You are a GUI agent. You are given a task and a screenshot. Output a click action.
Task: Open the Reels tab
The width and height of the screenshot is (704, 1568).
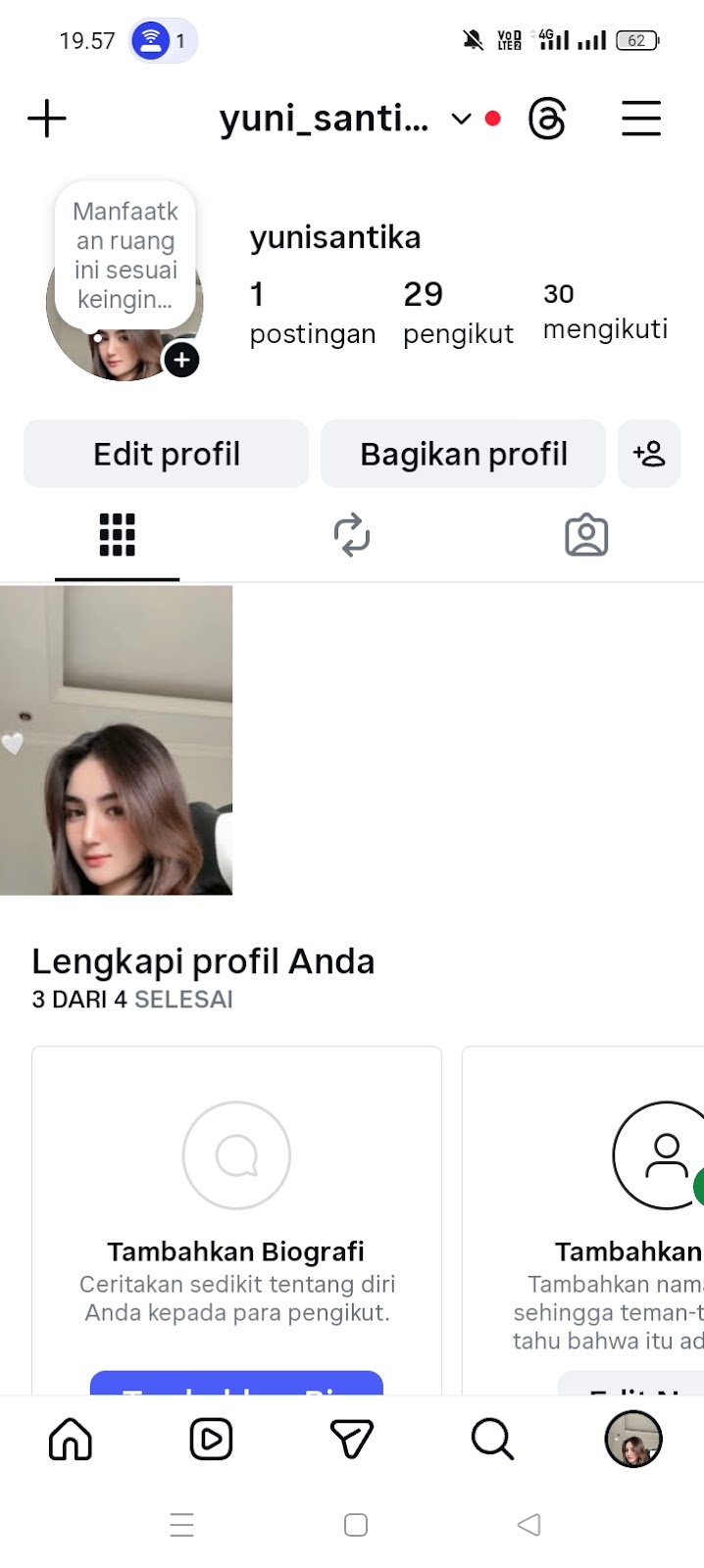click(211, 1440)
